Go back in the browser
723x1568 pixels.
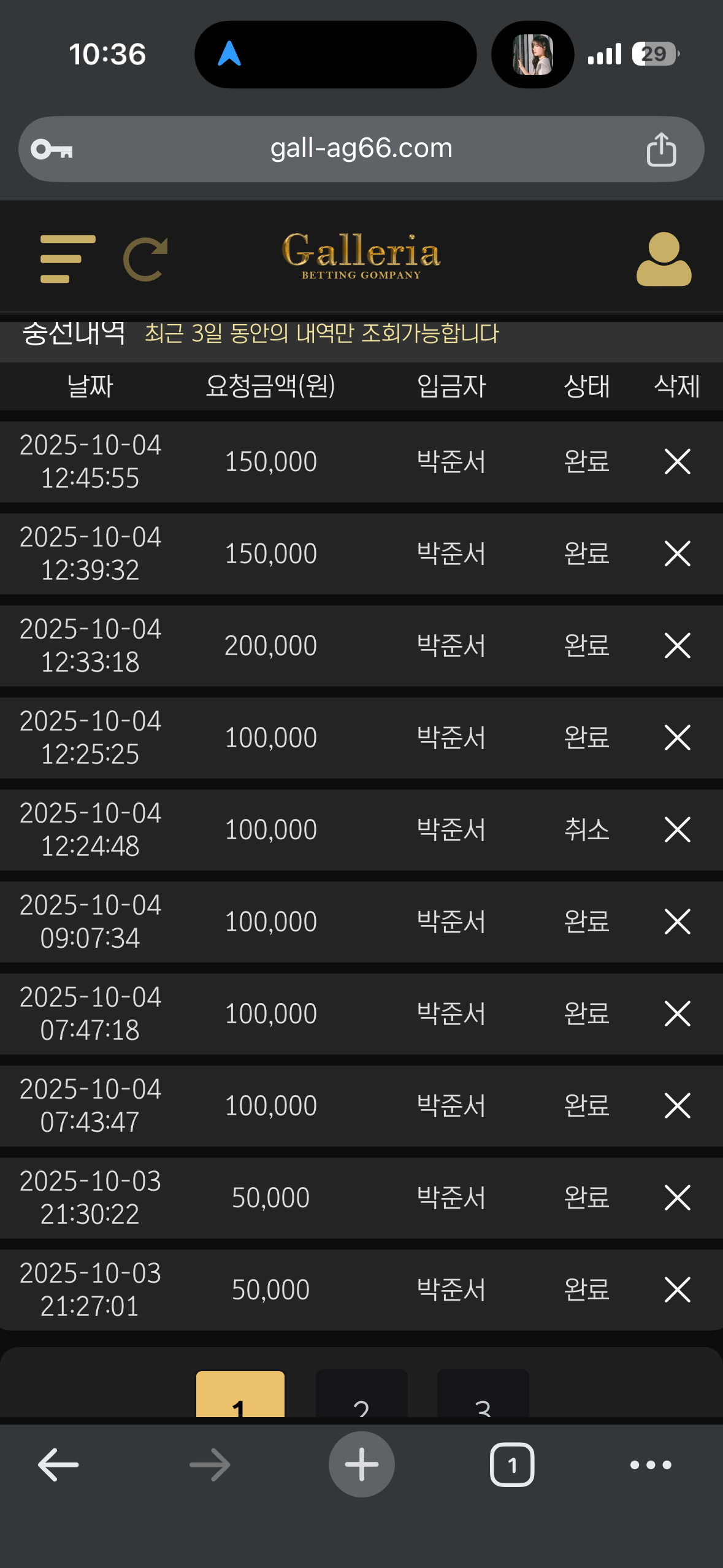[x=58, y=1465]
